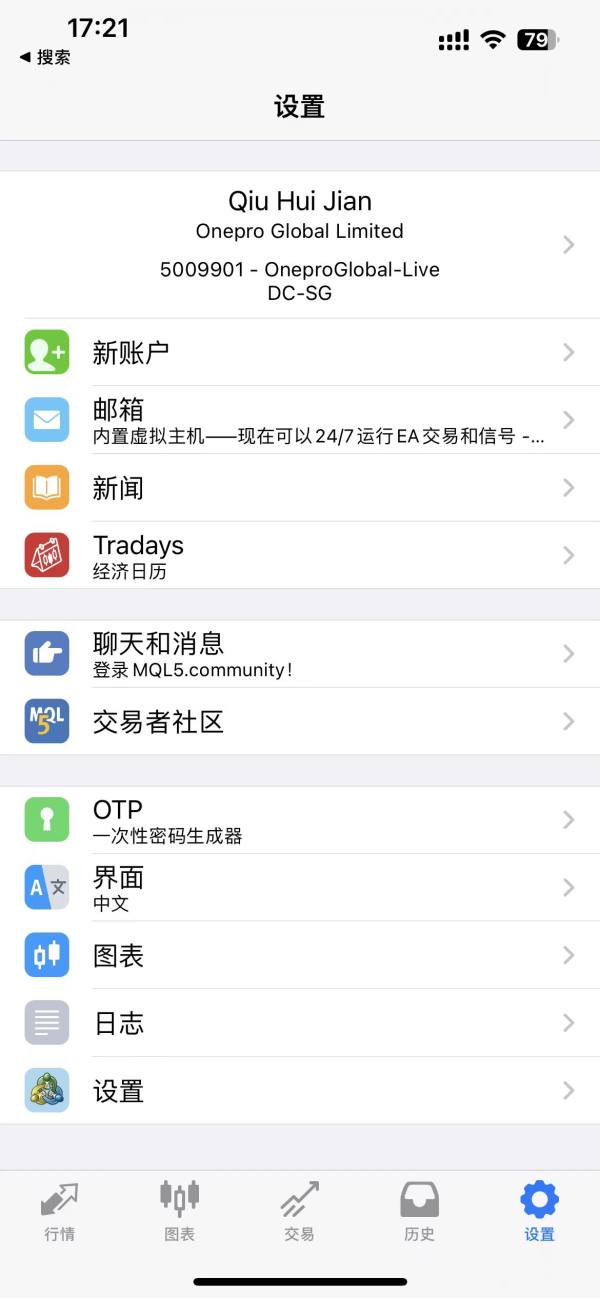
Task: Open the 设置 row in the list
Action: 300,1090
